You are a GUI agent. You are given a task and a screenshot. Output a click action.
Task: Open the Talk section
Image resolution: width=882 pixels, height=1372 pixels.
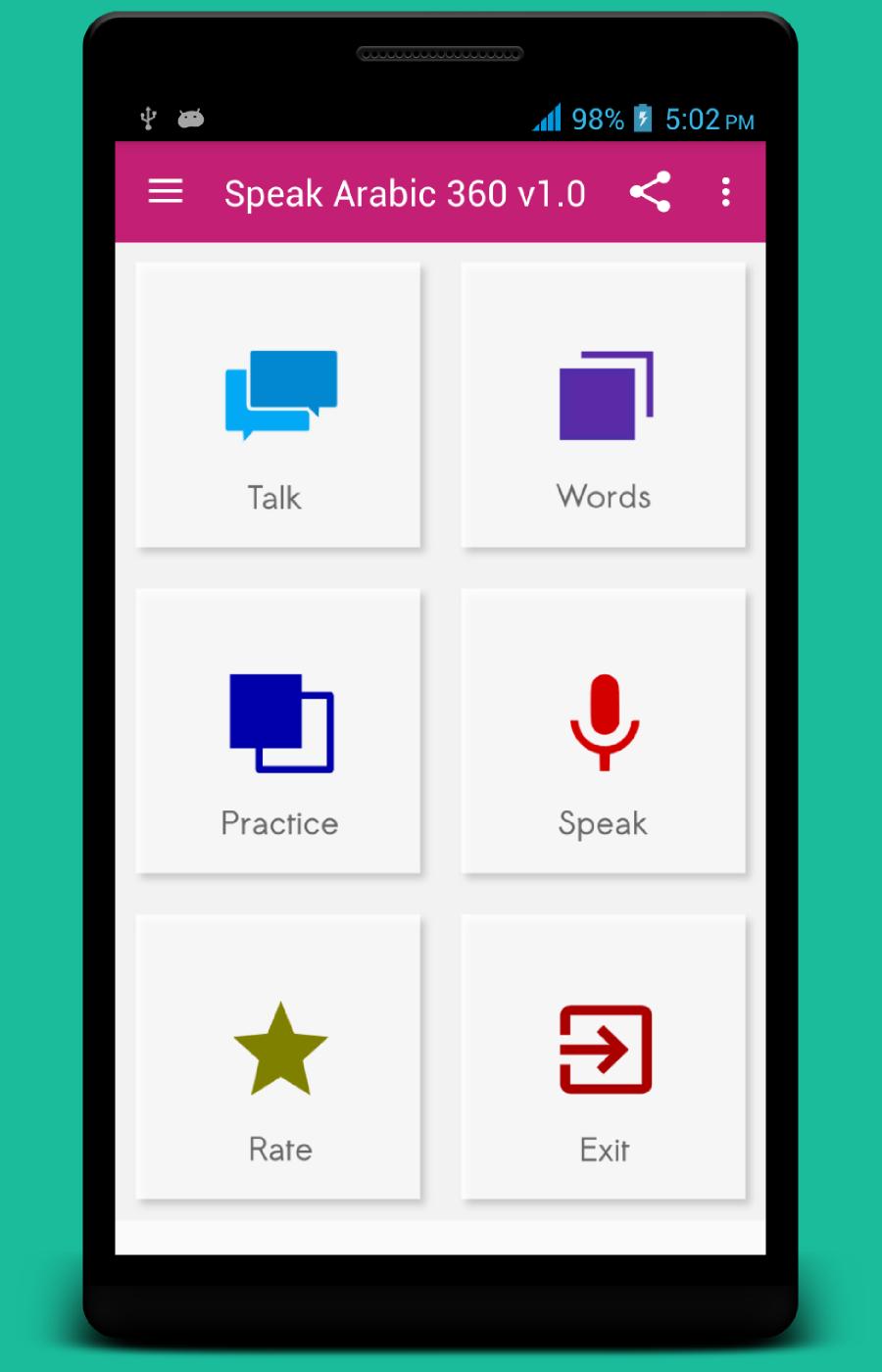pyautogui.click(x=278, y=406)
